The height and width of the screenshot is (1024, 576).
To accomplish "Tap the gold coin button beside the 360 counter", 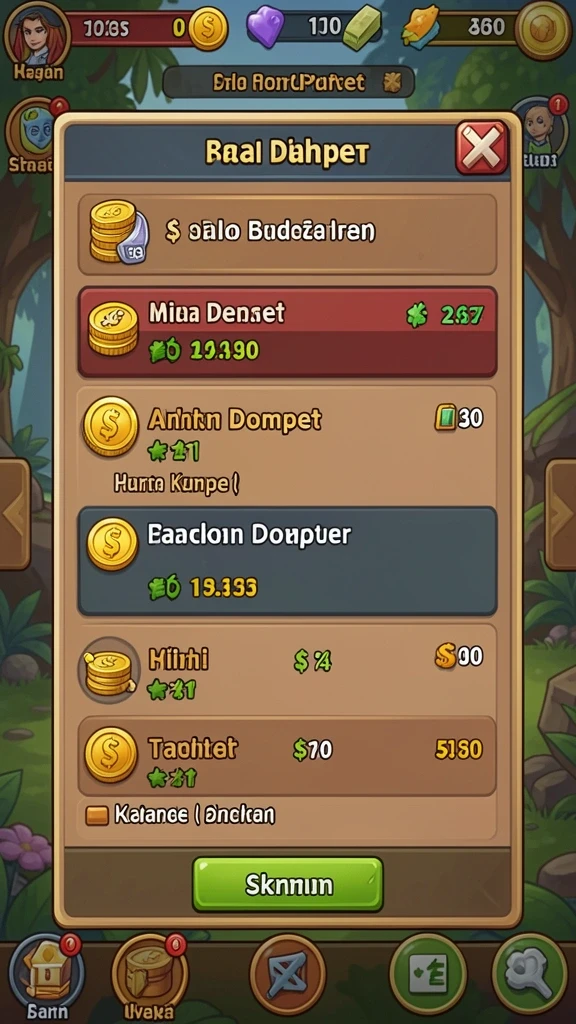I will click(544, 28).
